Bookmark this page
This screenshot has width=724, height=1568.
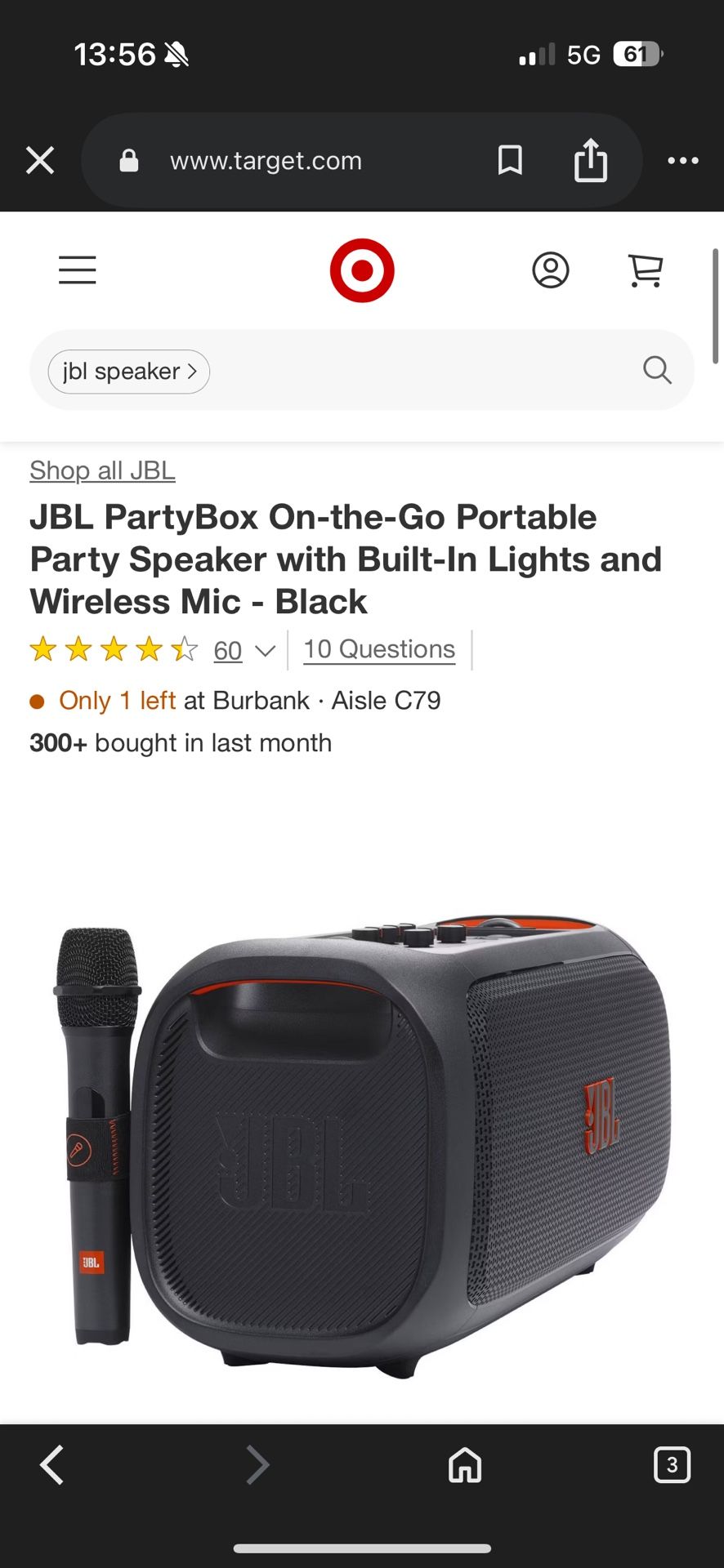pos(510,160)
